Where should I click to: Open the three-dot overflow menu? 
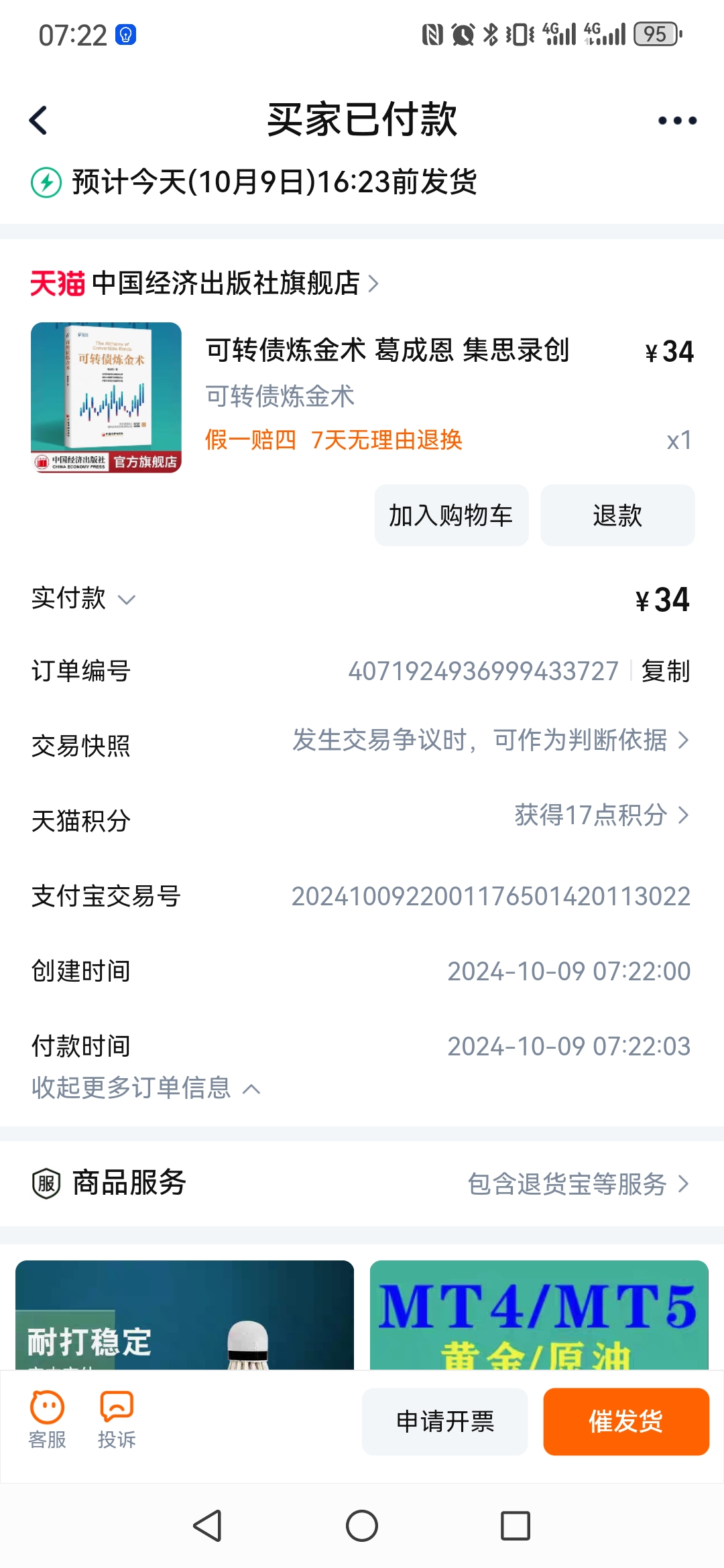click(x=677, y=121)
